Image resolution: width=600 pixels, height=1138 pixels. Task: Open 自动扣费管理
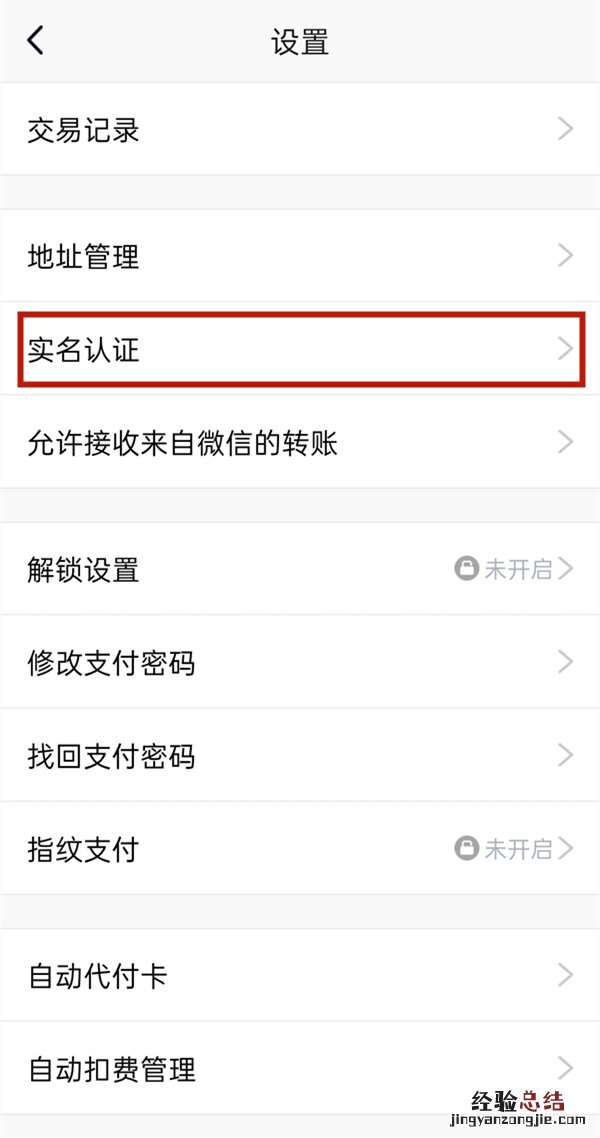pos(300,1068)
